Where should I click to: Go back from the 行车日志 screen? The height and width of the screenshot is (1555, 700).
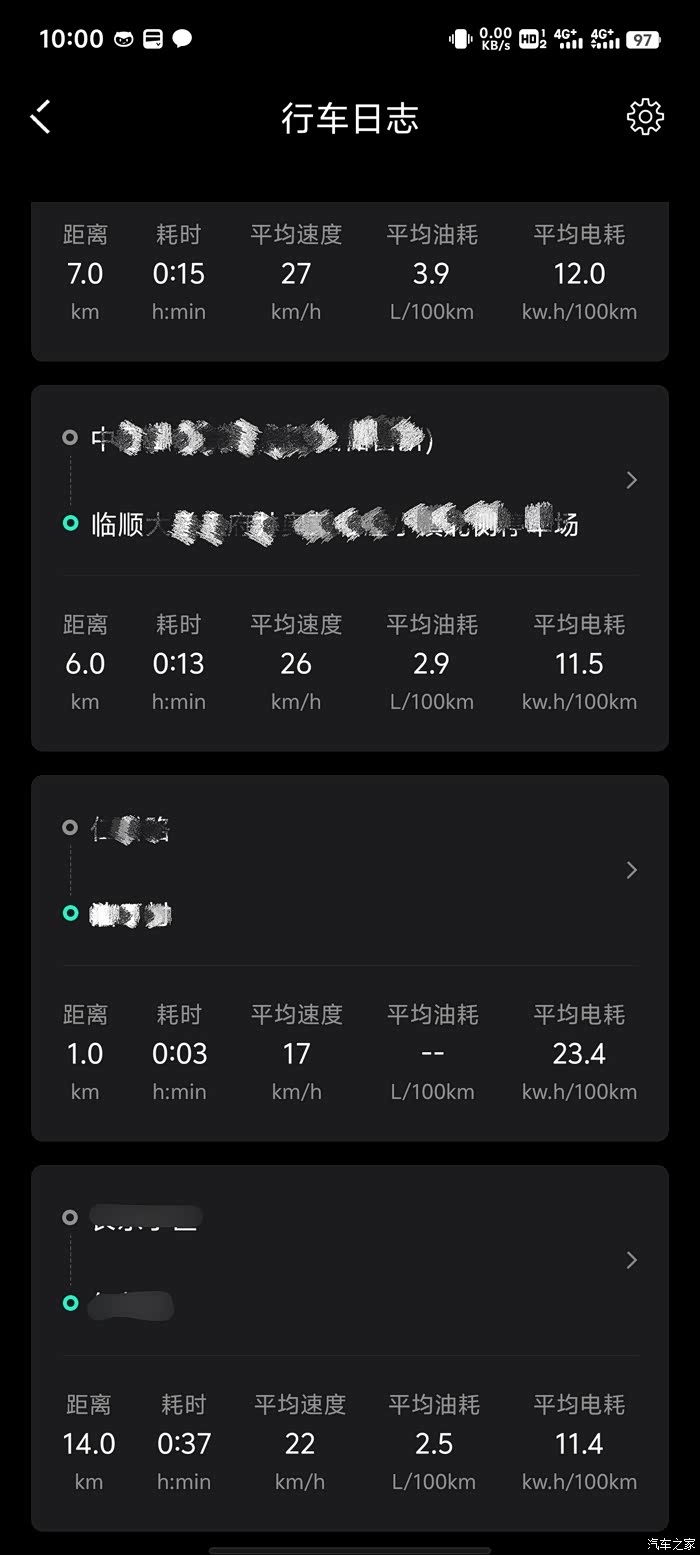point(41,117)
